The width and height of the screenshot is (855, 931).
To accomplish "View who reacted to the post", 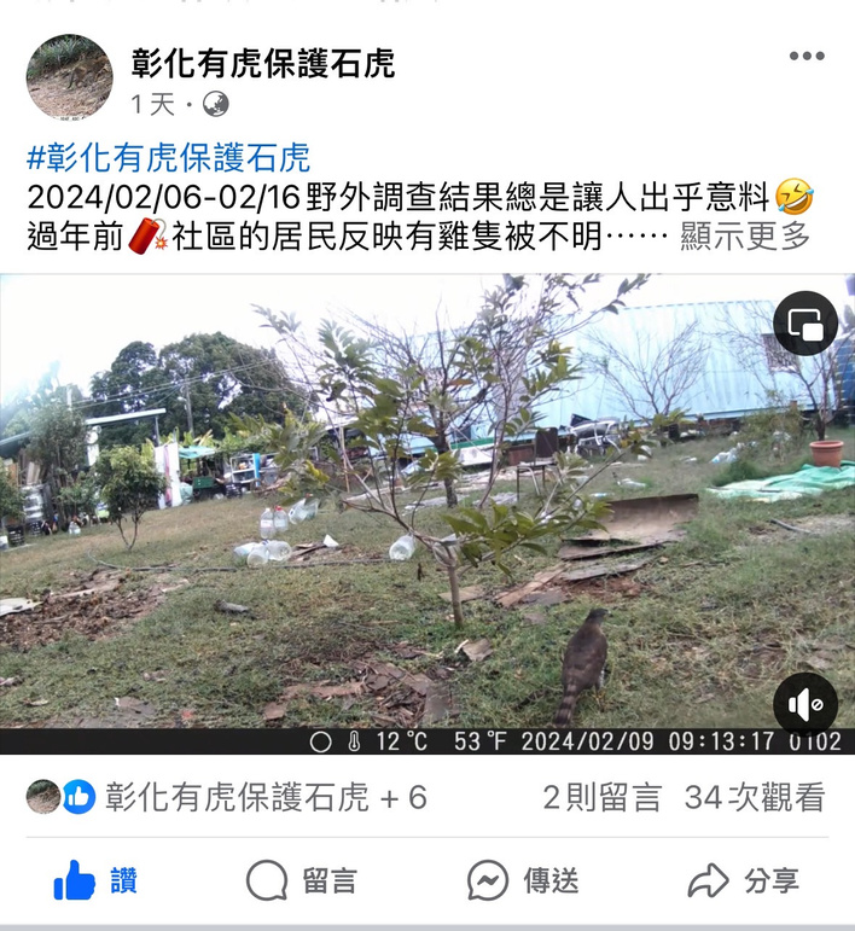I will pyautogui.click(x=226, y=797).
